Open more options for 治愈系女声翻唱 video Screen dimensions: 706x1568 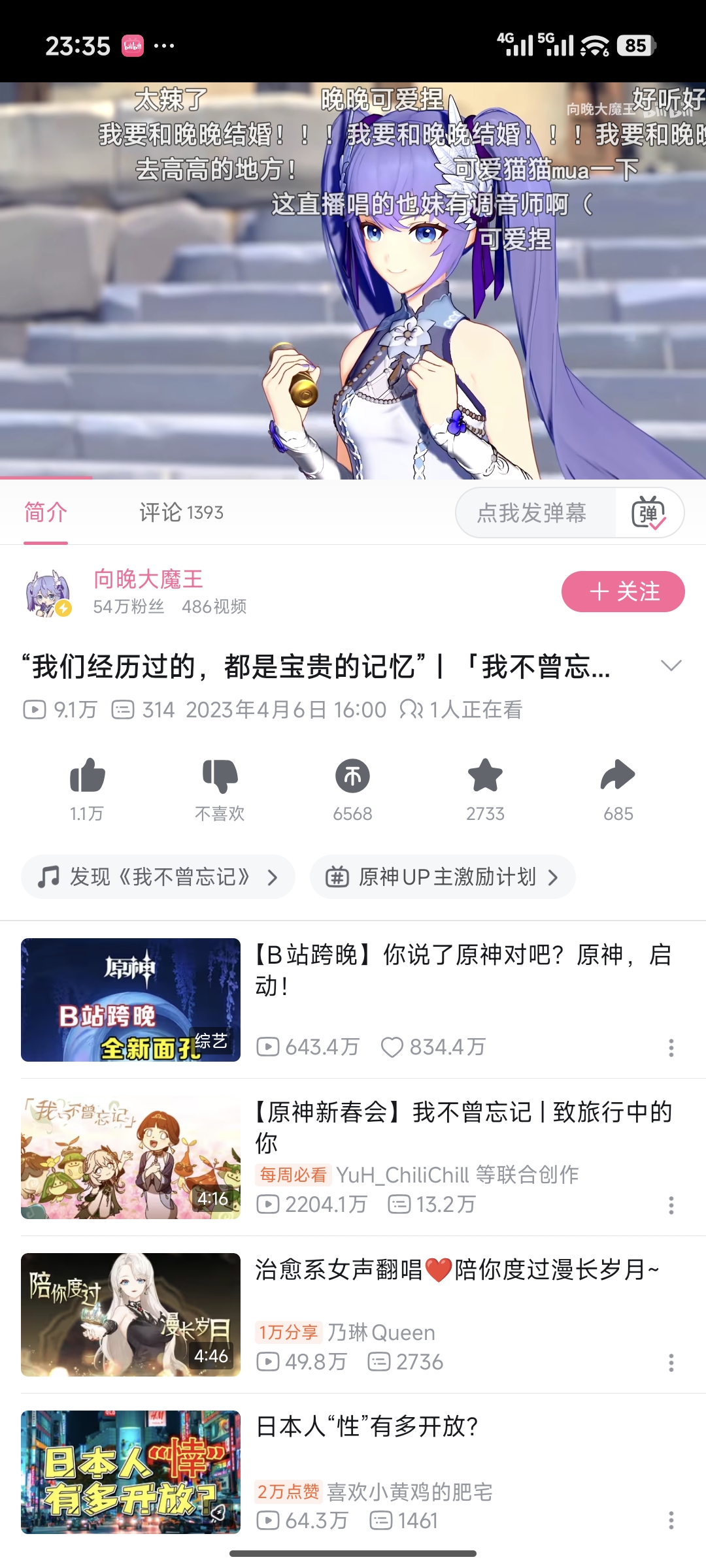click(x=671, y=1363)
